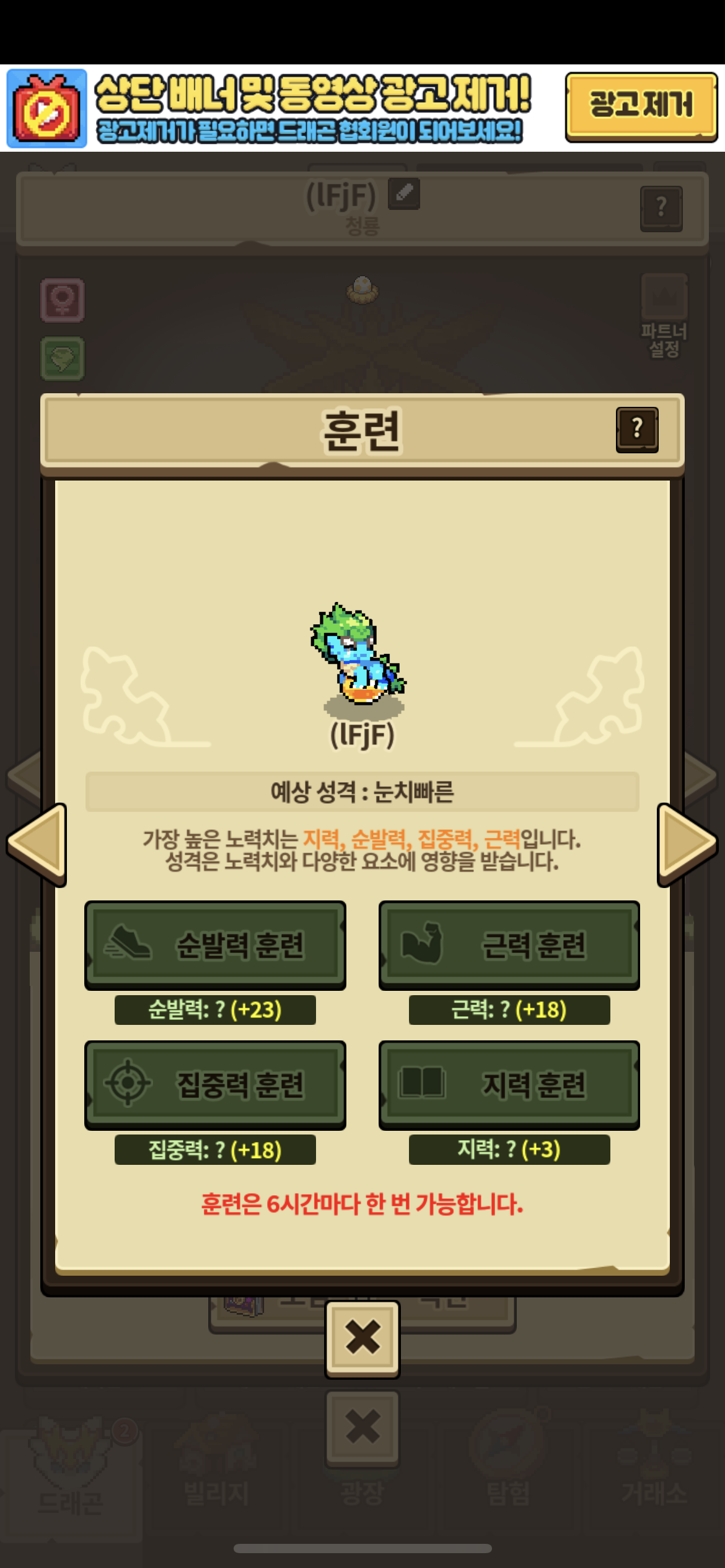The width and height of the screenshot is (725, 1568).
Task: Choose 지력 훈련 training
Action: 509,1085
